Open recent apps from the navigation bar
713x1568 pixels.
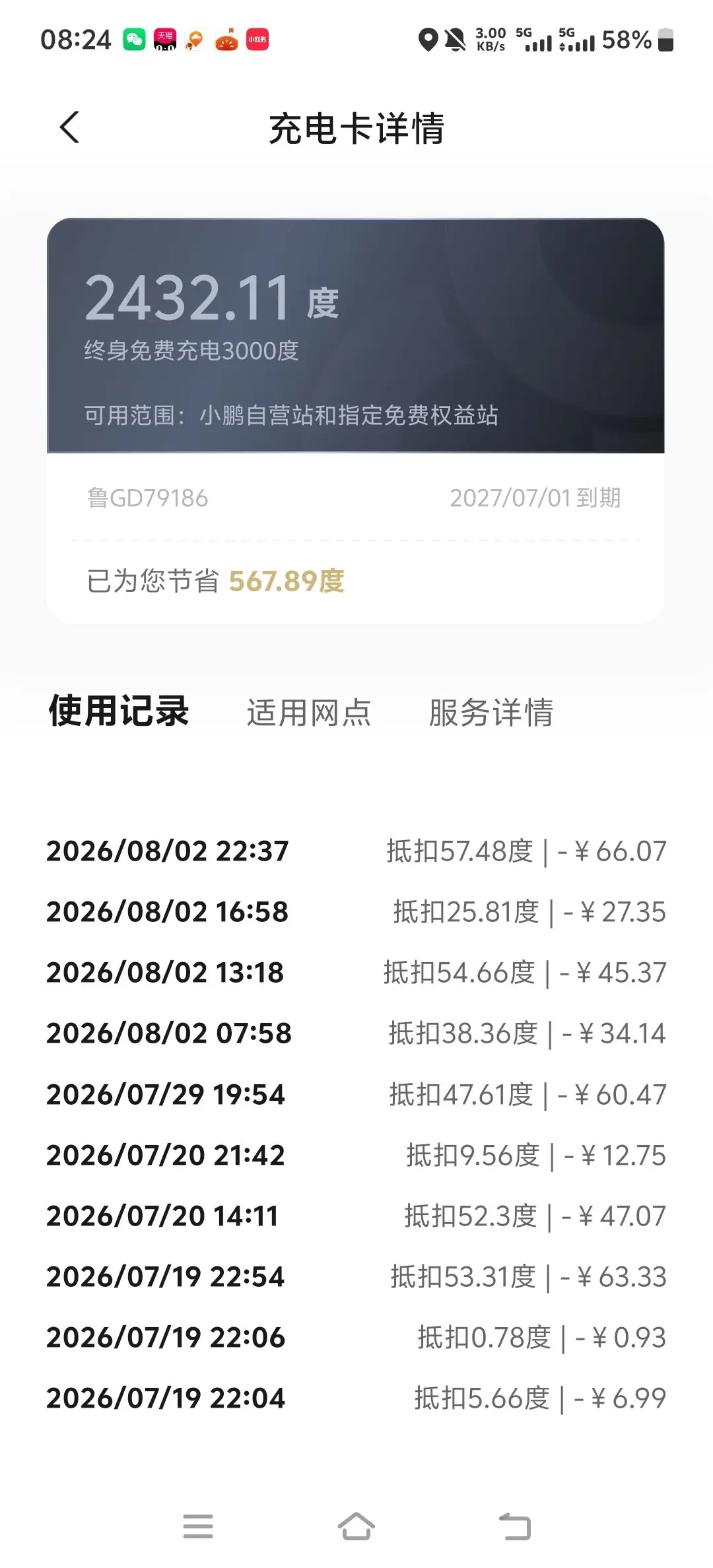click(x=198, y=1526)
